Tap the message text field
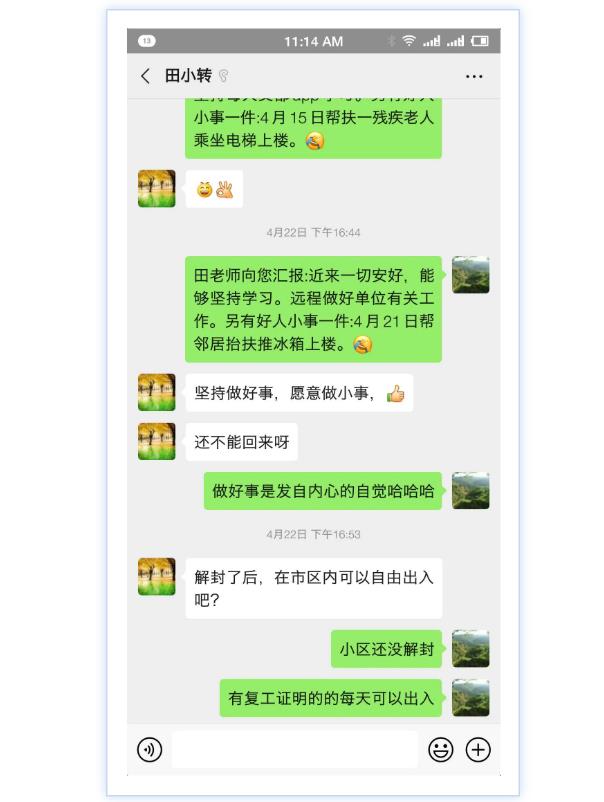 click(294, 749)
